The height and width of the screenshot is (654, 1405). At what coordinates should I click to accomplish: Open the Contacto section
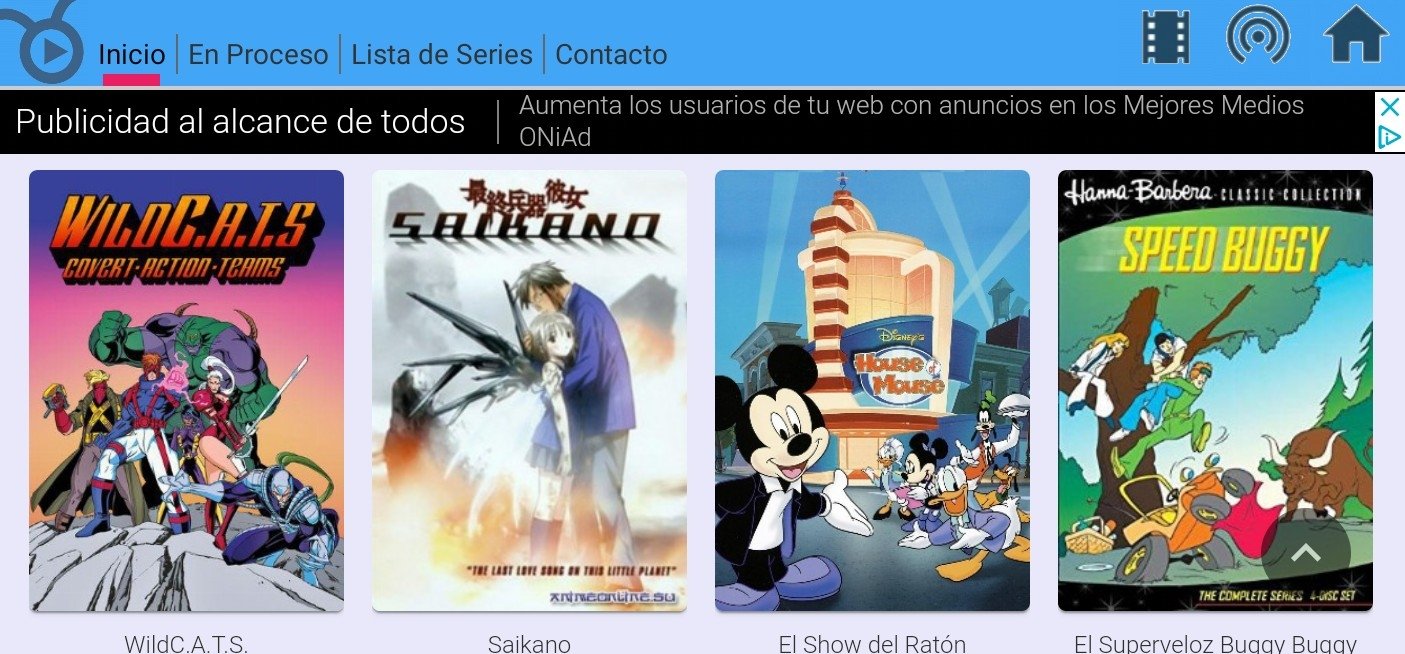click(611, 54)
